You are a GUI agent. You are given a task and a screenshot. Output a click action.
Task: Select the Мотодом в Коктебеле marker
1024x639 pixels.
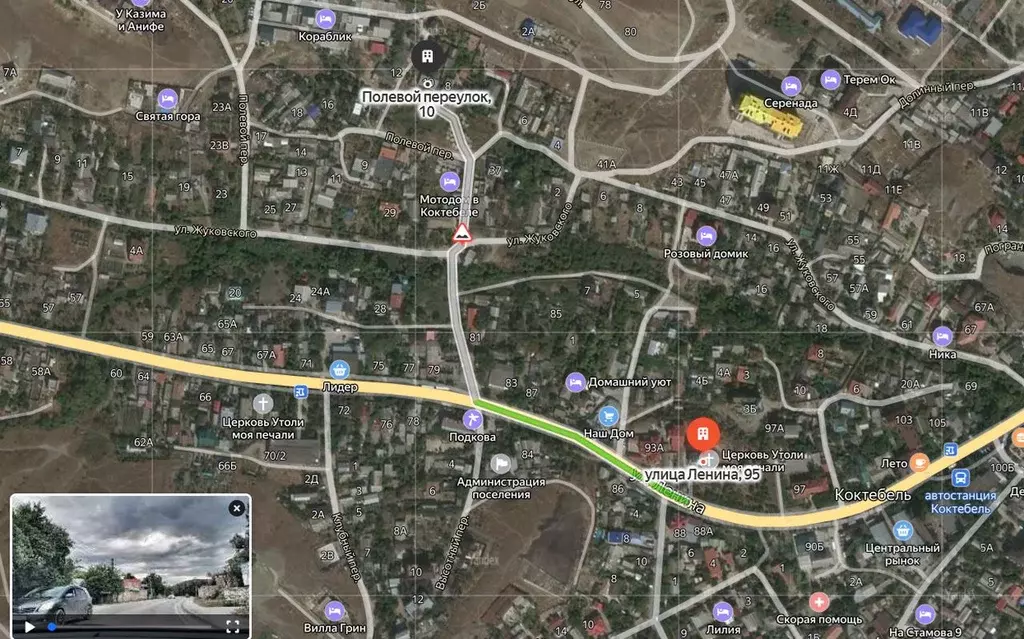(449, 181)
